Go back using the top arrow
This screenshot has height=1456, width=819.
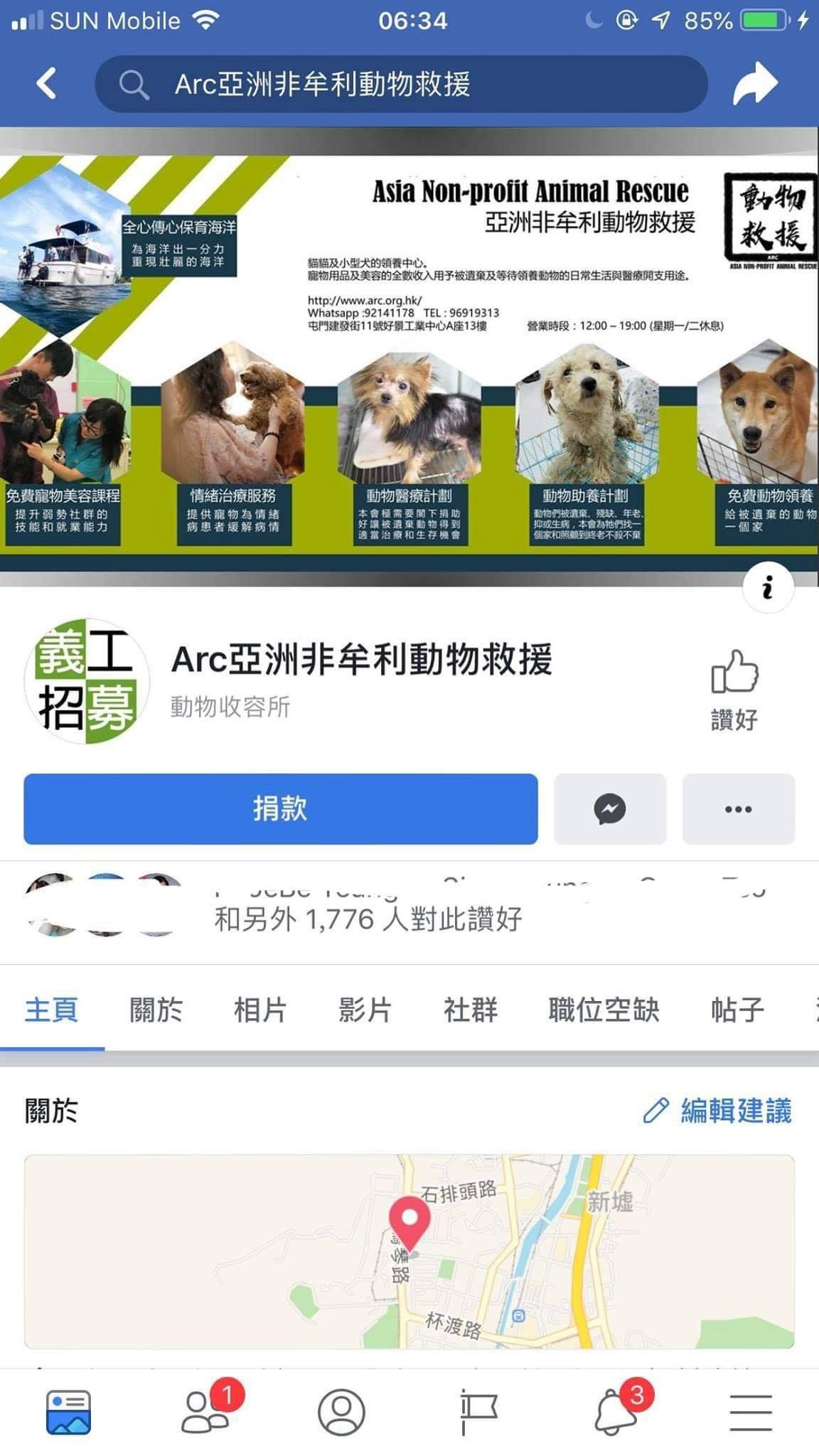[x=47, y=84]
